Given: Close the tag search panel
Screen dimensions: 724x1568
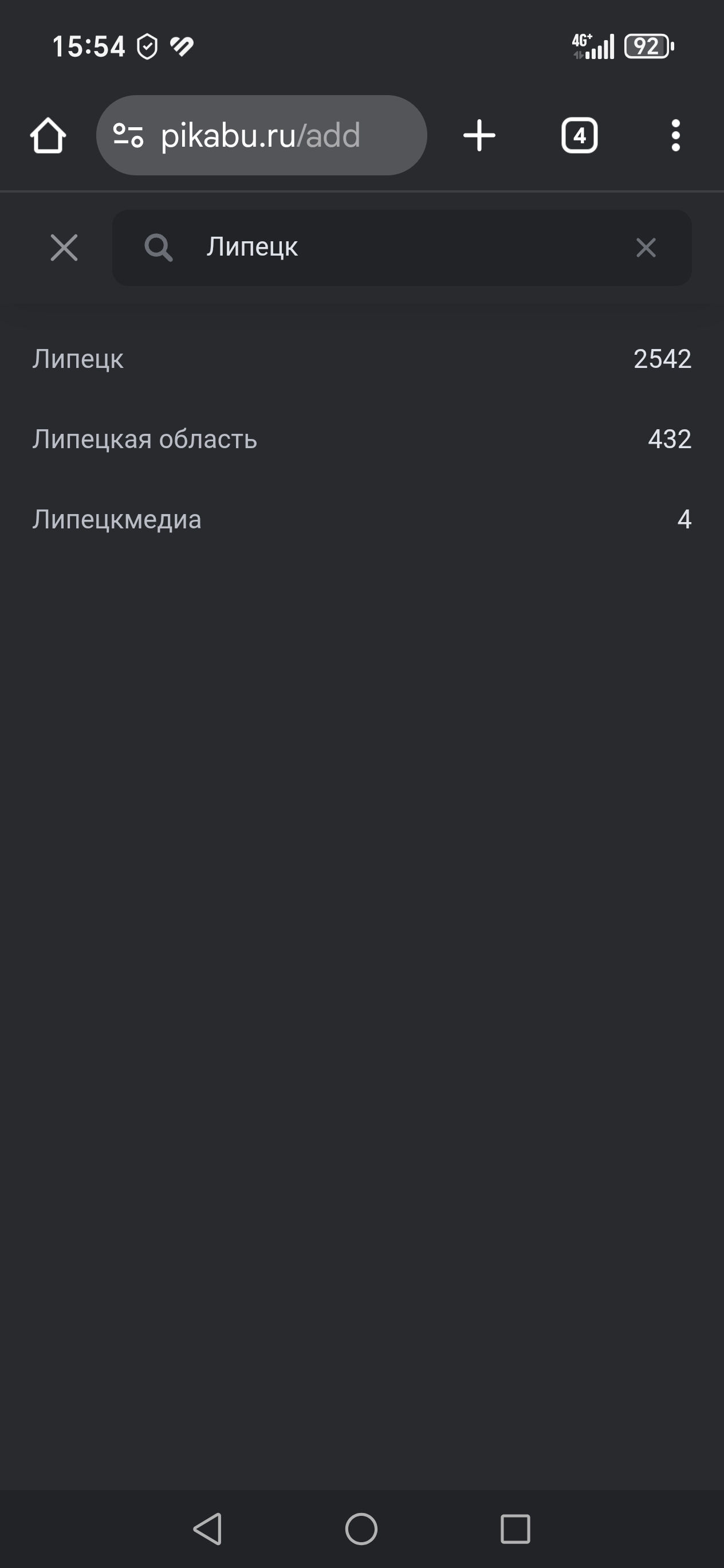Looking at the screenshot, I should pyautogui.click(x=64, y=248).
